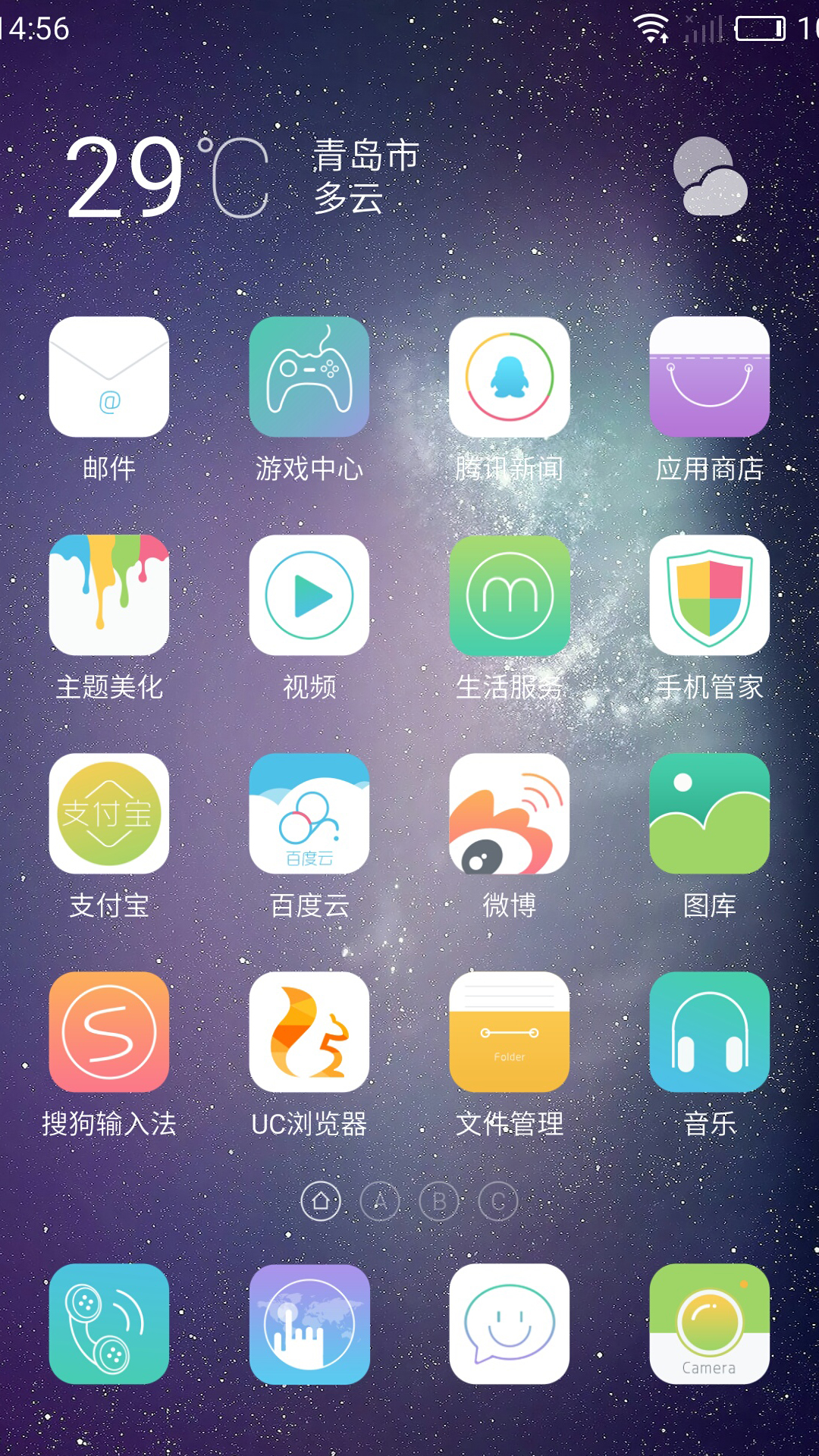Open 文件管理 file manager
This screenshot has height=1456, width=819.
[x=510, y=1032]
